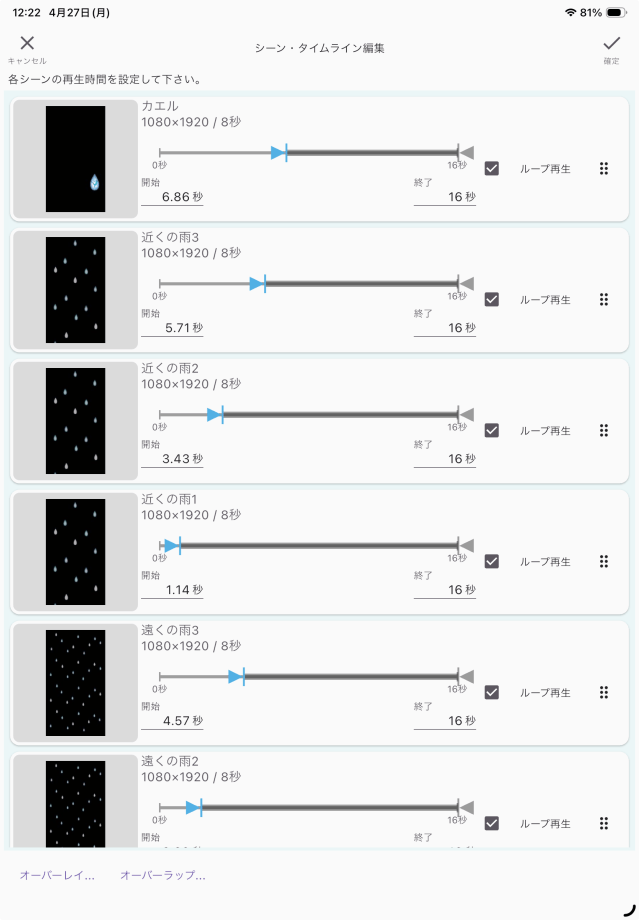The height and width of the screenshot is (920, 639).
Task: Uncheck ループ再生 for カエル scene
Action: pyautogui.click(x=491, y=169)
